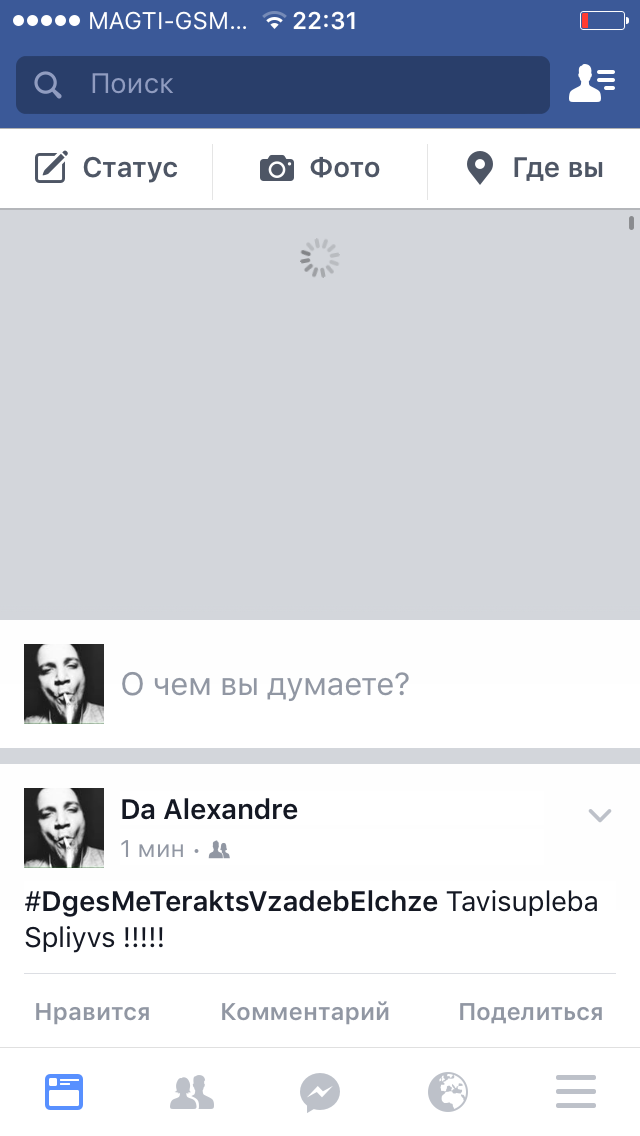This screenshot has height=1136, width=640.
Task: Add a Фото to post
Action: tap(320, 168)
